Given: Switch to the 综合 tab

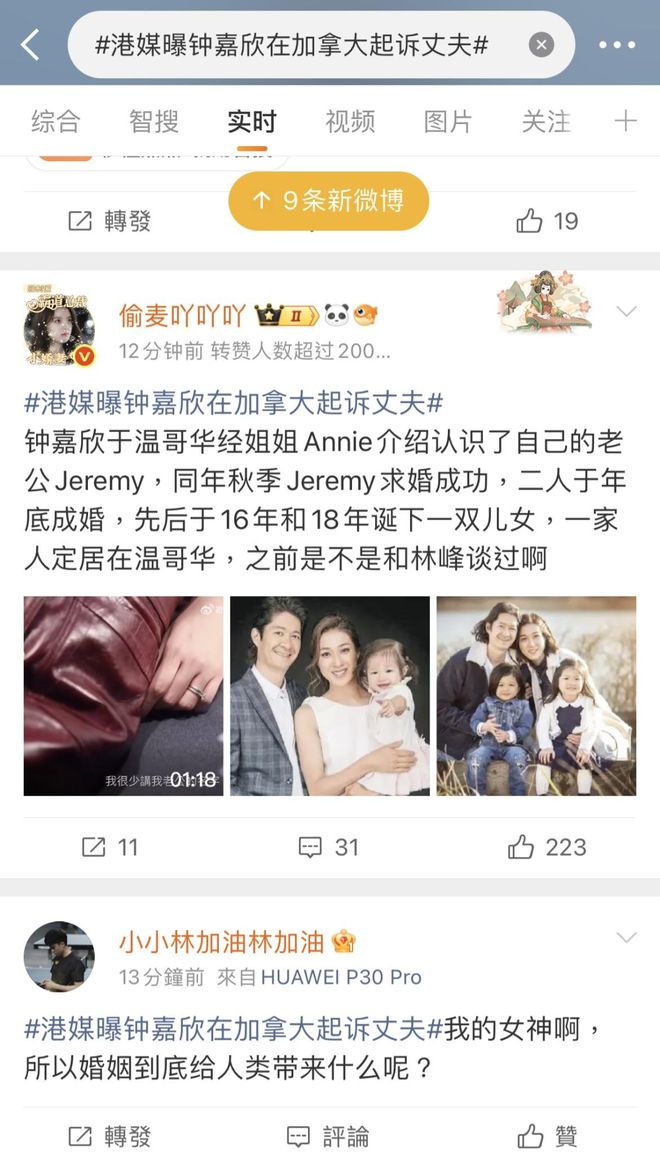Looking at the screenshot, I should coord(55,122).
